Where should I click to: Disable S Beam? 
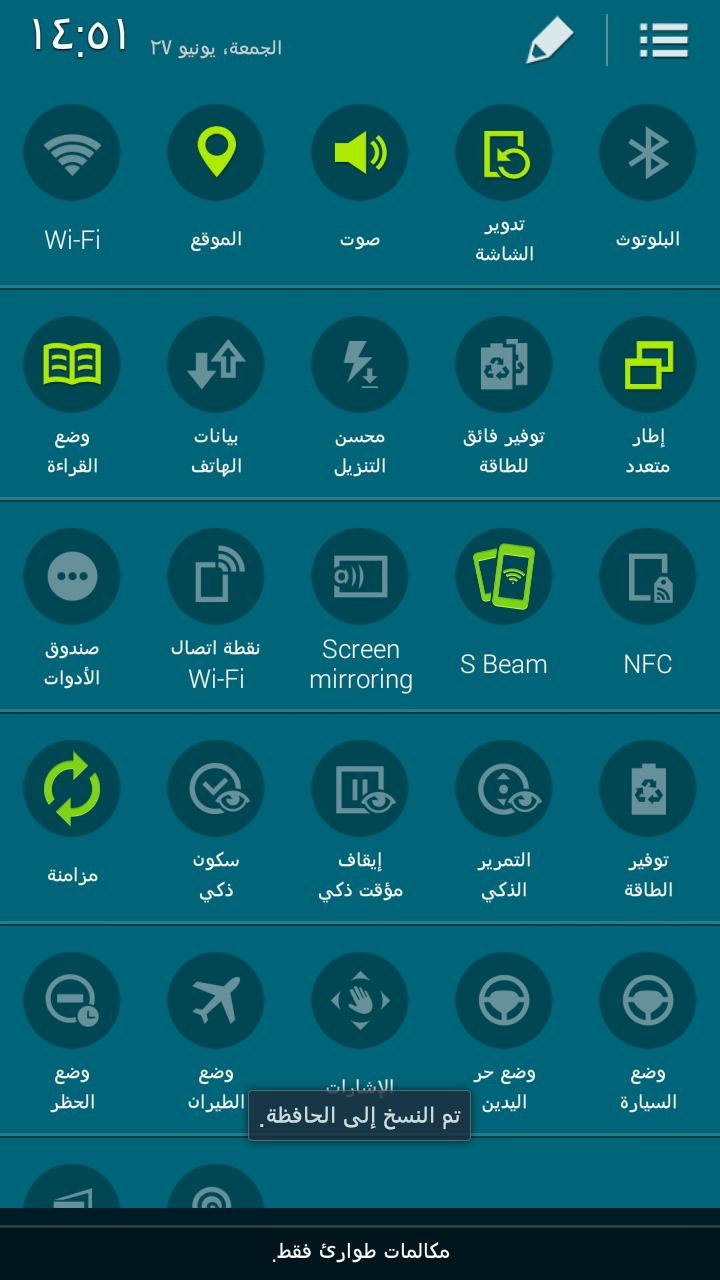click(504, 577)
